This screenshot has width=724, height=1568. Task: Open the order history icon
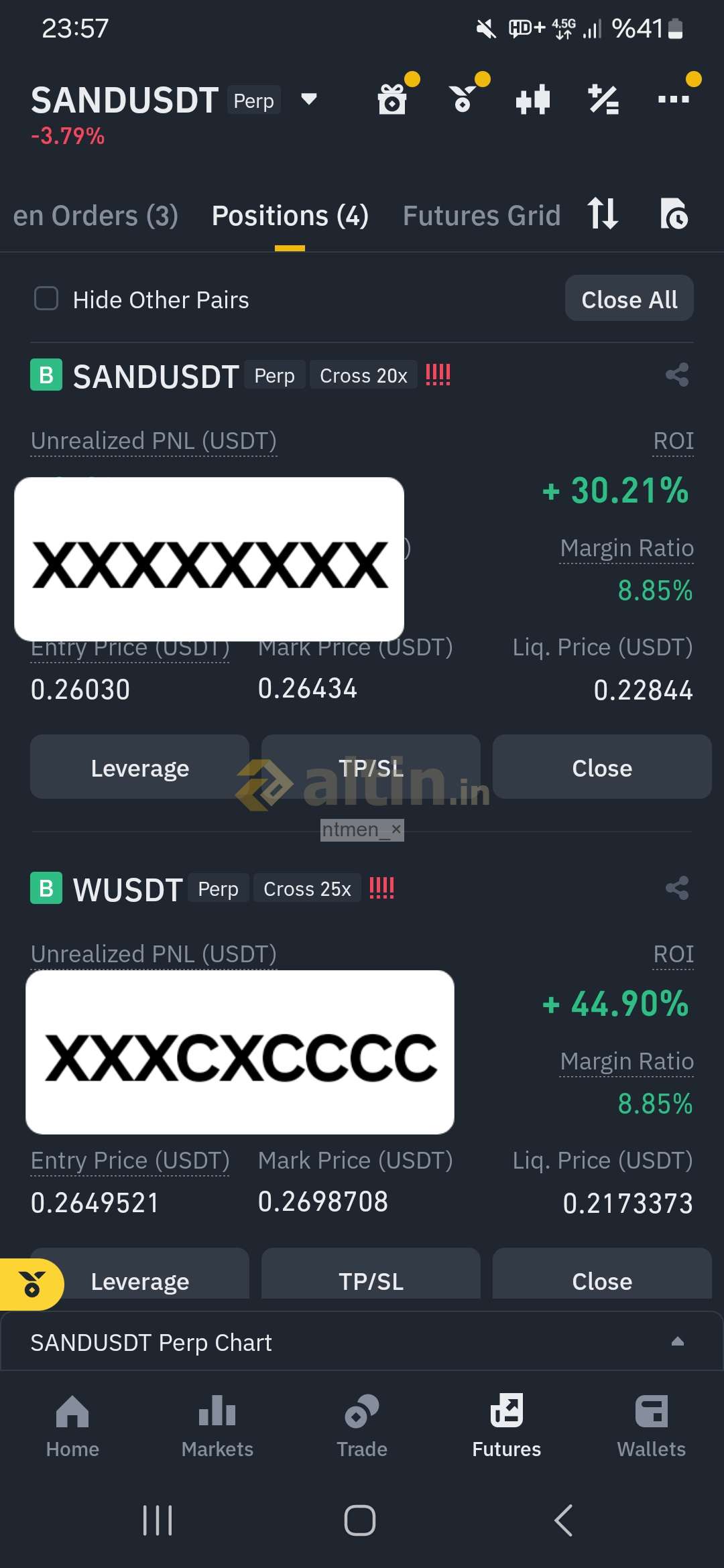point(674,214)
